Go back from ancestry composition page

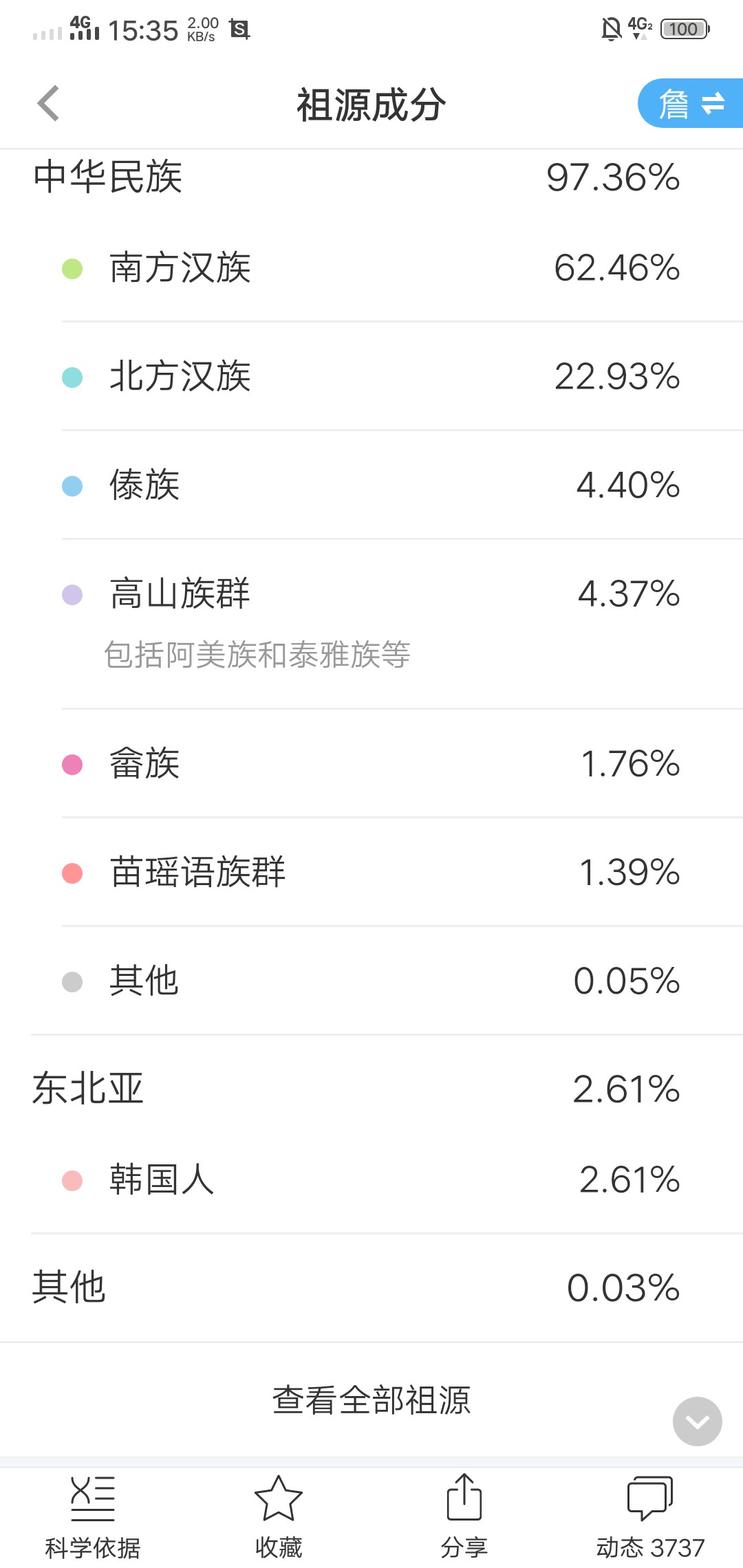(48, 104)
